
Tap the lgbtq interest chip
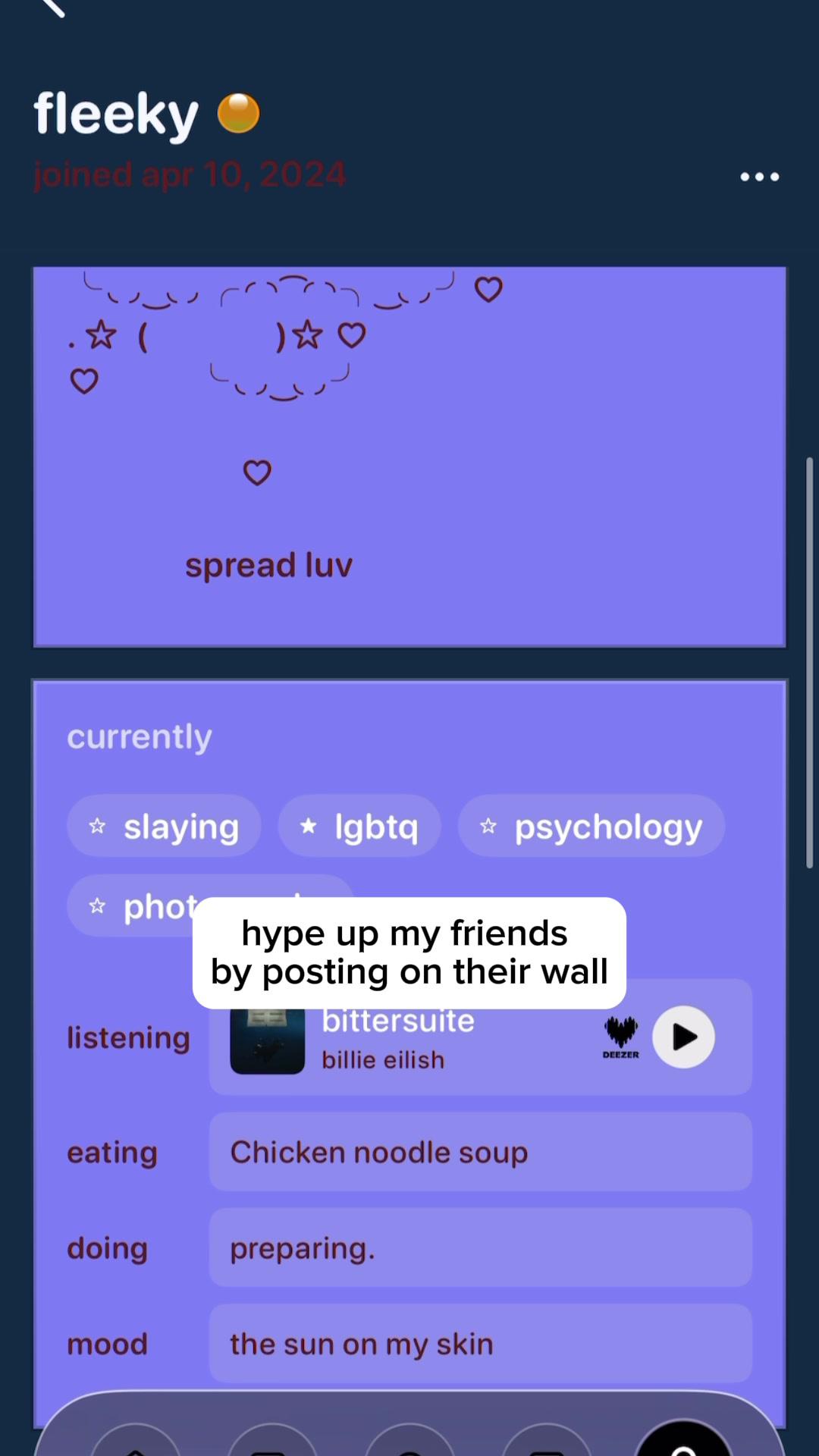[359, 826]
